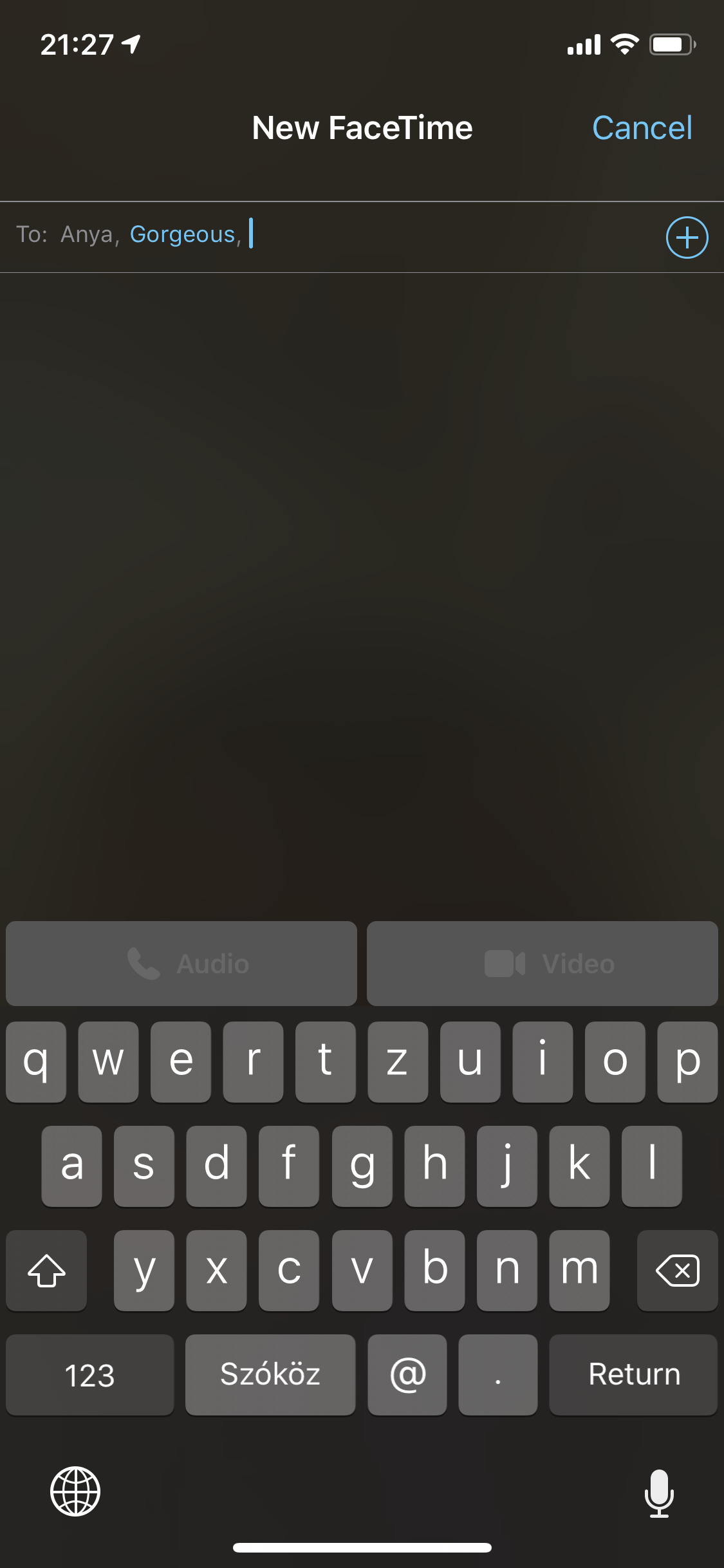Start an Audio FaceTime call
The image size is (724, 1568).
pos(181,964)
